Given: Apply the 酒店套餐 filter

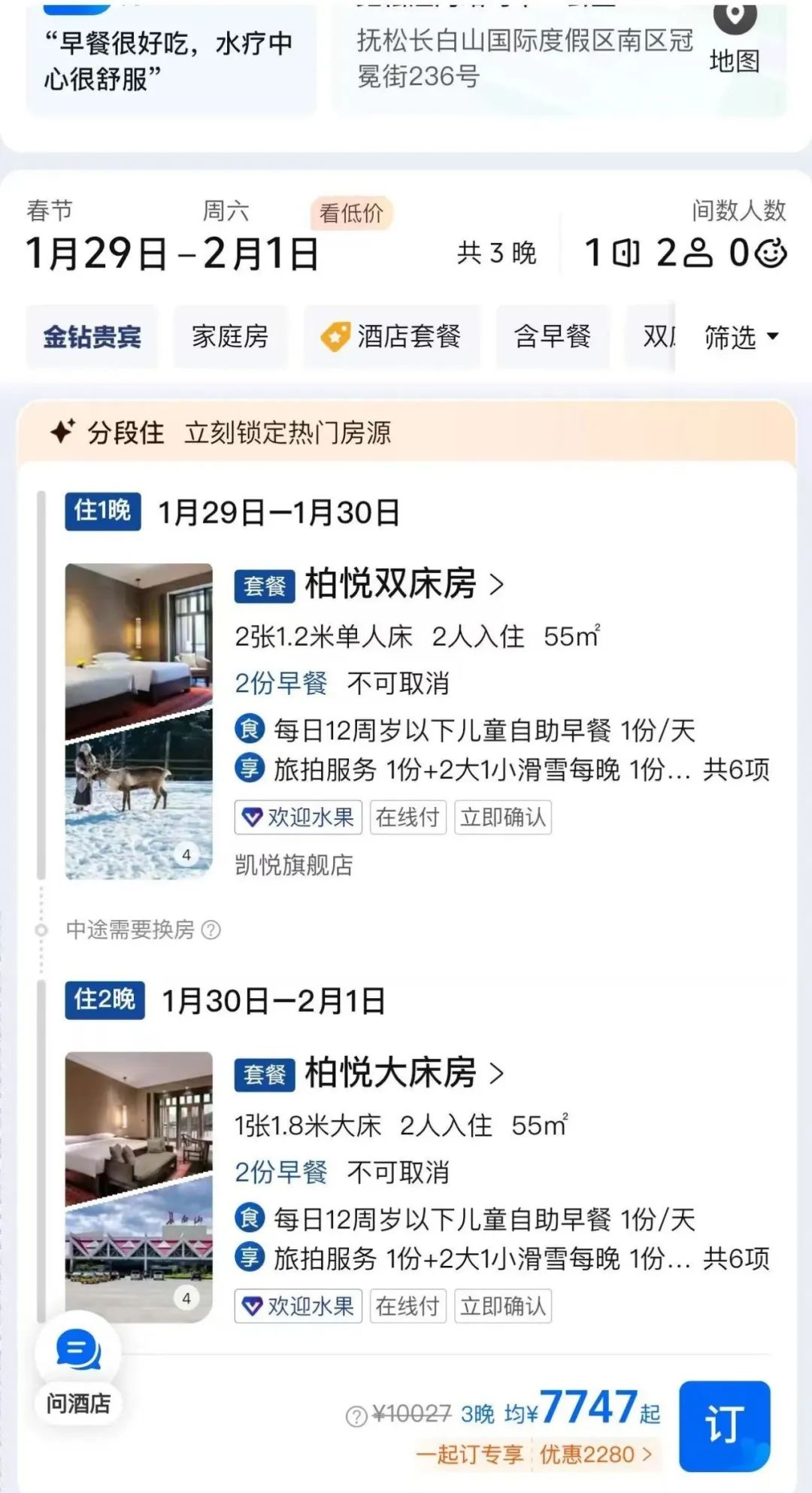Looking at the screenshot, I should pos(392,337).
